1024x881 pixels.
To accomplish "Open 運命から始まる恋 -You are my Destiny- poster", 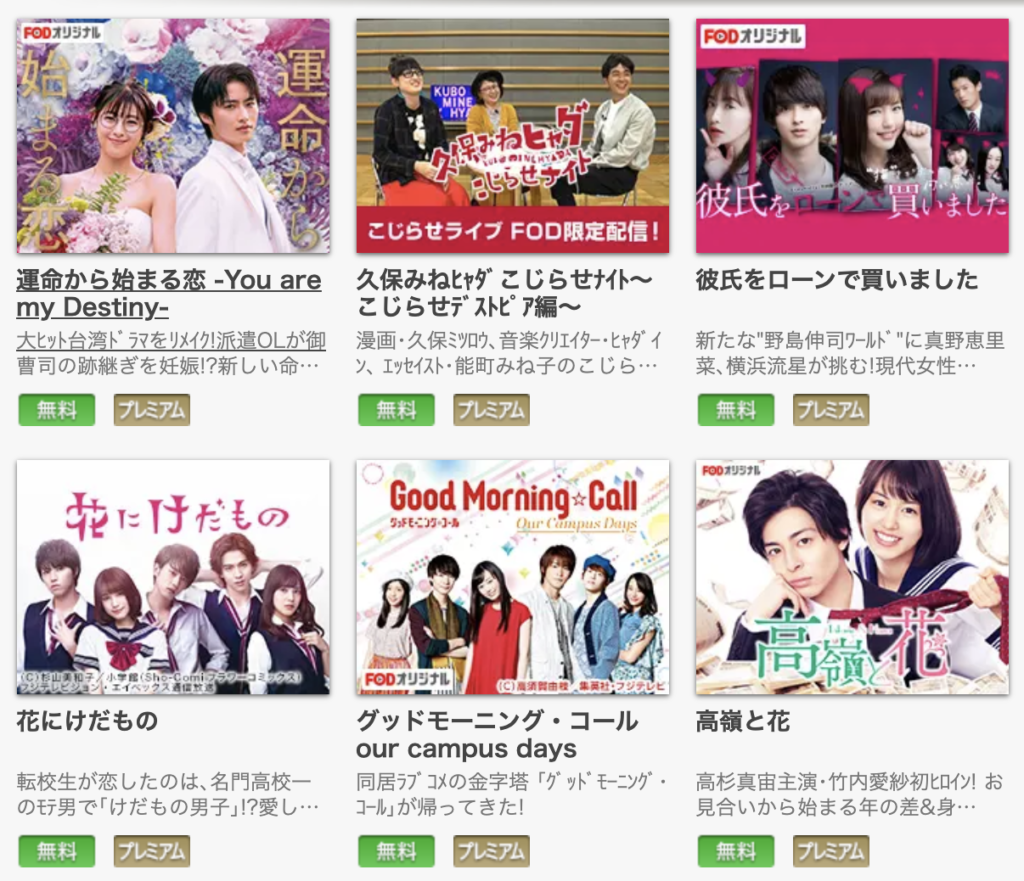I will coord(173,136).
